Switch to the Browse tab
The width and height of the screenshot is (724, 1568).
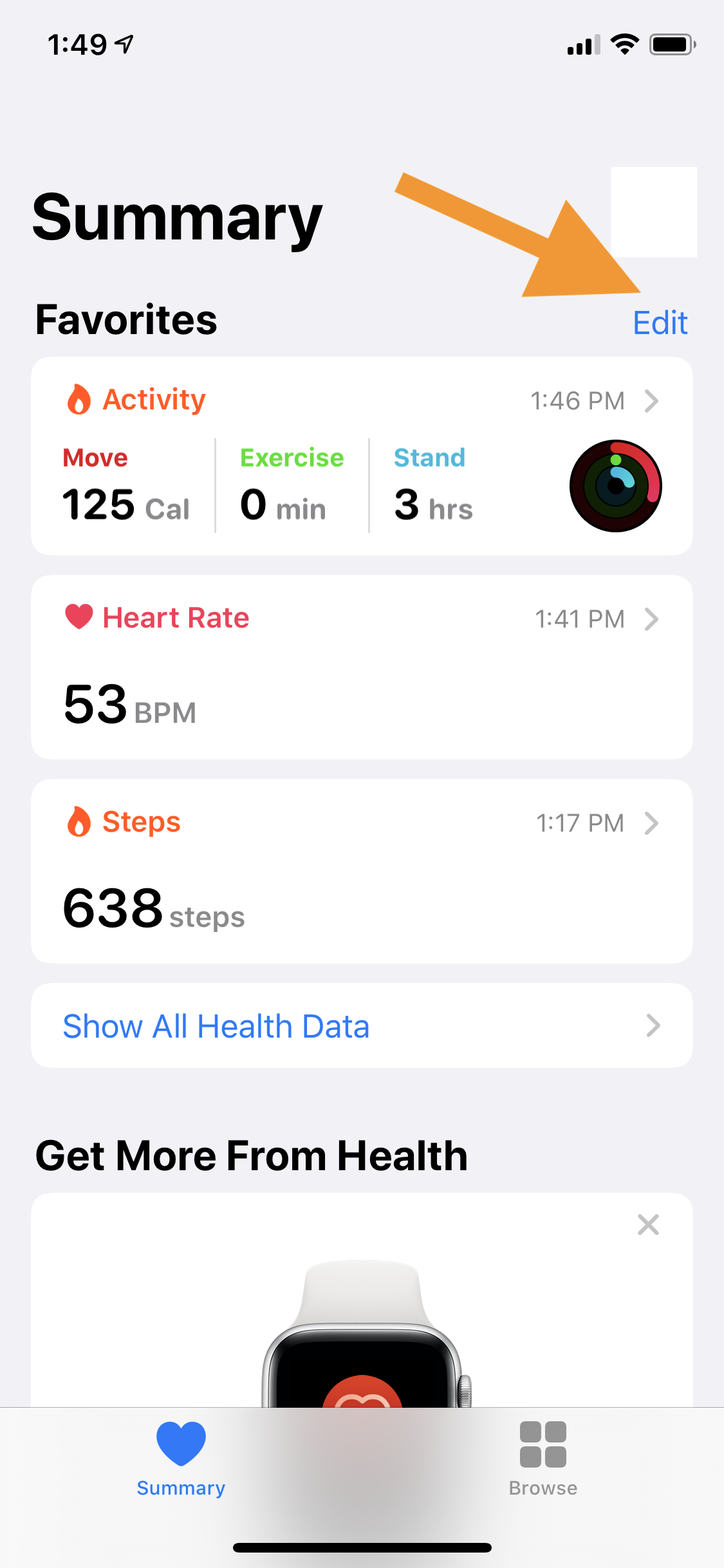tap(543, 1459)
